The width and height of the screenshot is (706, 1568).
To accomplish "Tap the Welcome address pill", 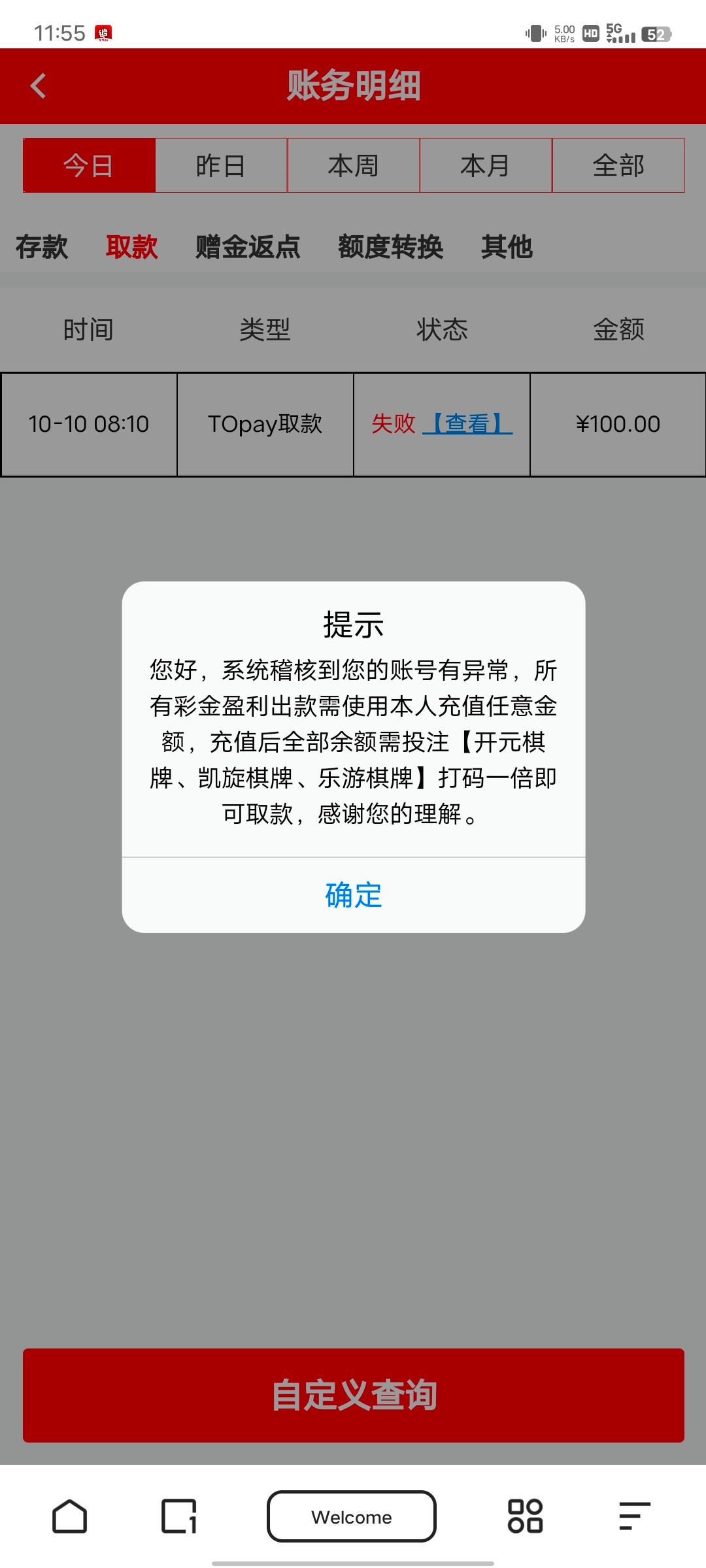I will pos(352,1516).
